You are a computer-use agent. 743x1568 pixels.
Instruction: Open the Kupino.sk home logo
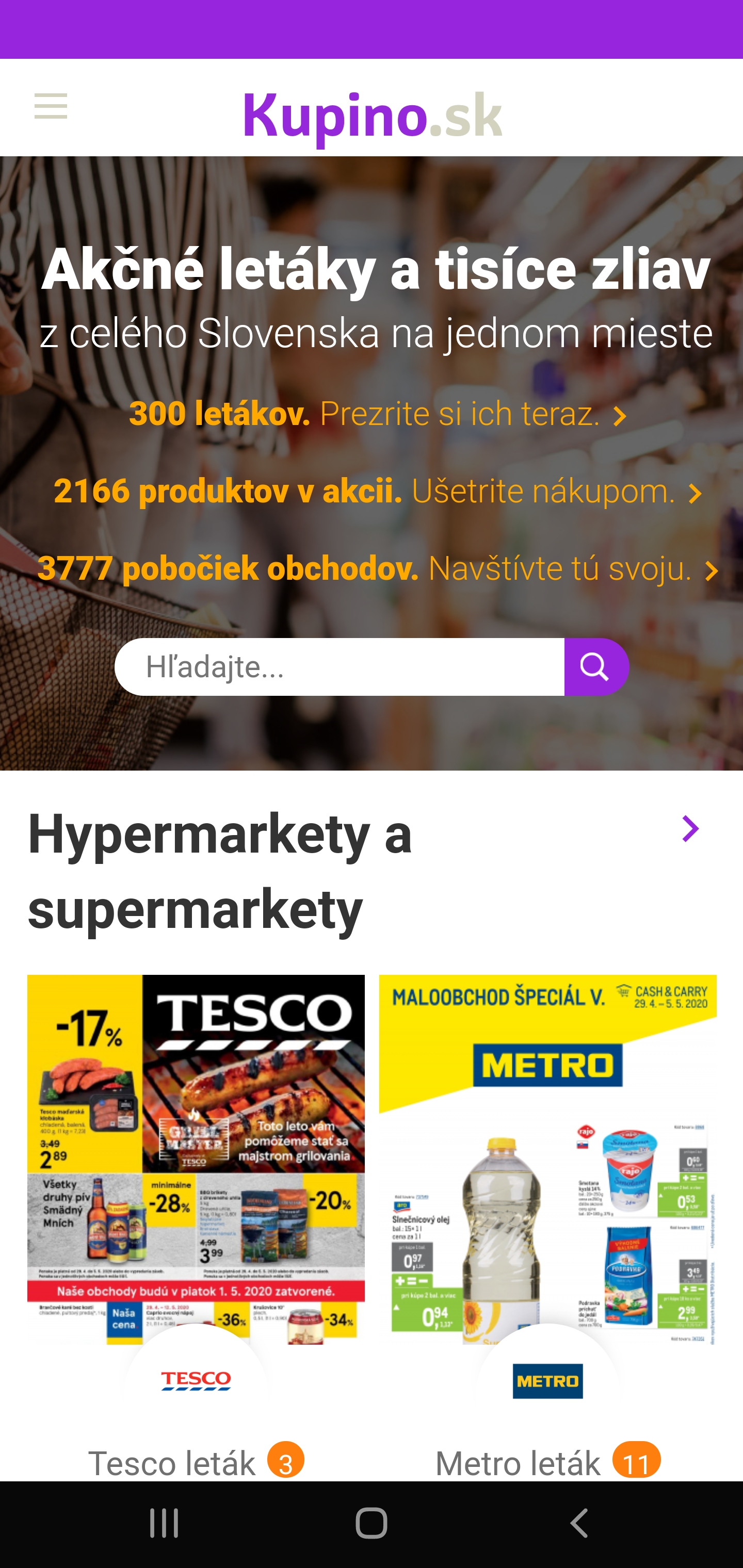372,116
